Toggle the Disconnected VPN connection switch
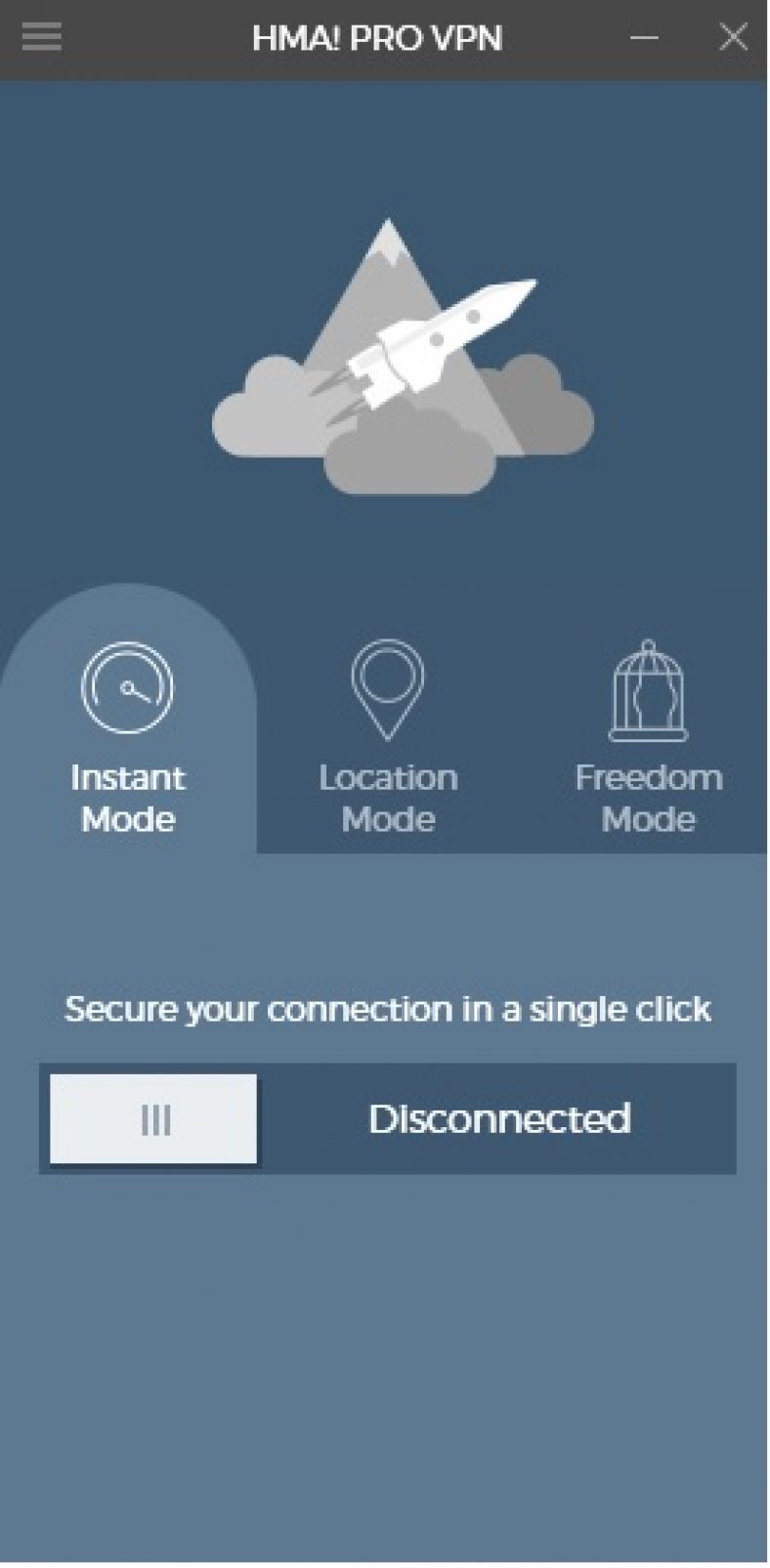 [x=153, y=1119]
